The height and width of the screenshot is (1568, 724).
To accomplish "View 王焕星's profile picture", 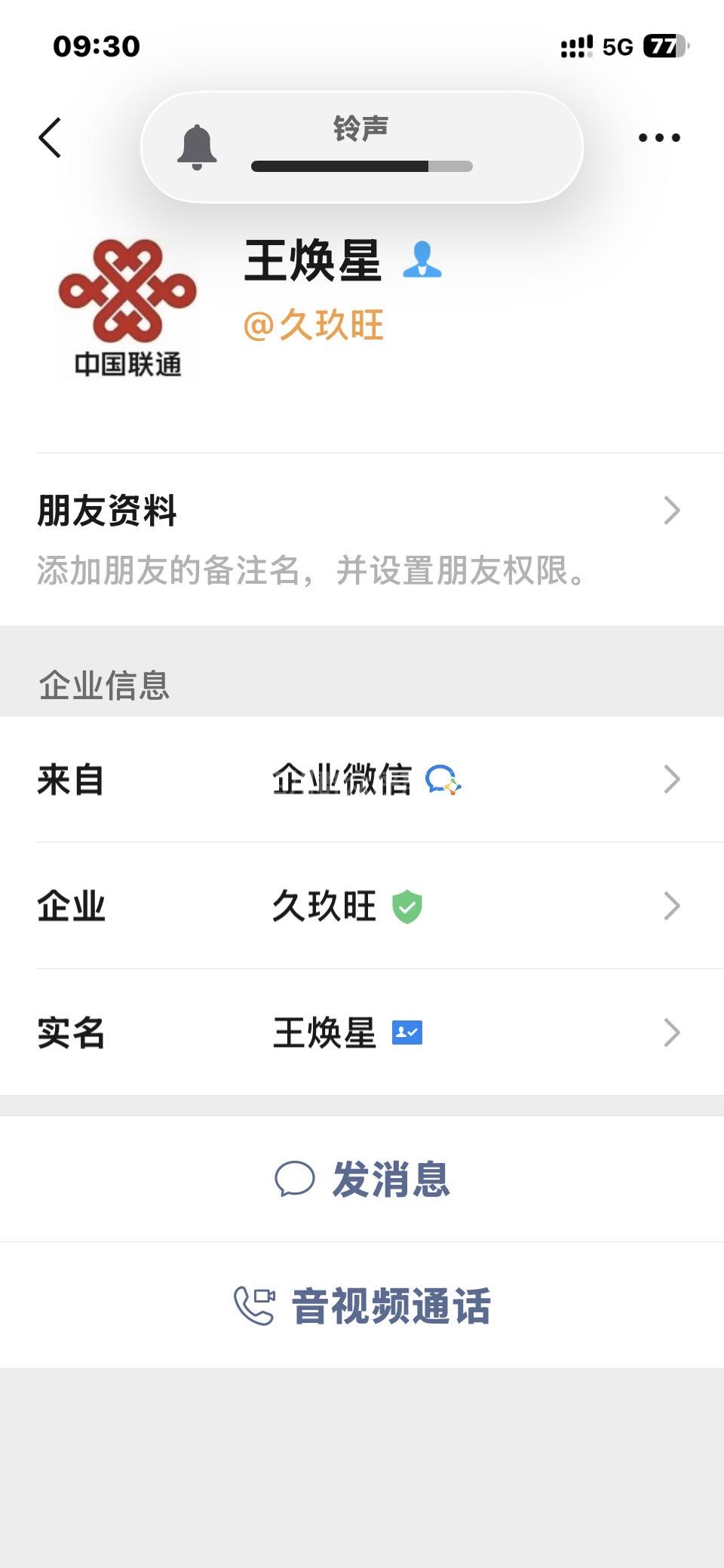I will point(127,308).
